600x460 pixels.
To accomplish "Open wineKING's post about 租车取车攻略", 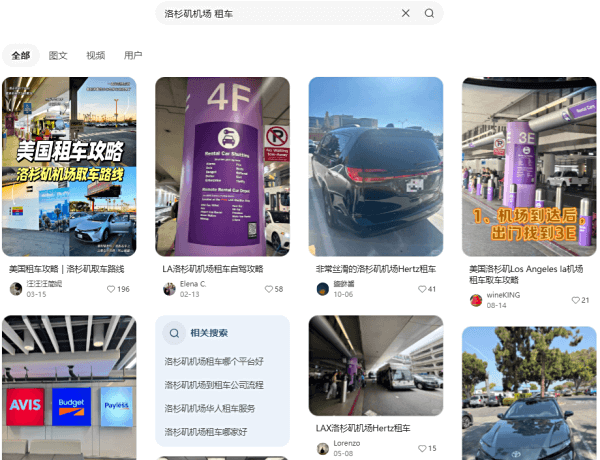I will (x=528, y=165).
